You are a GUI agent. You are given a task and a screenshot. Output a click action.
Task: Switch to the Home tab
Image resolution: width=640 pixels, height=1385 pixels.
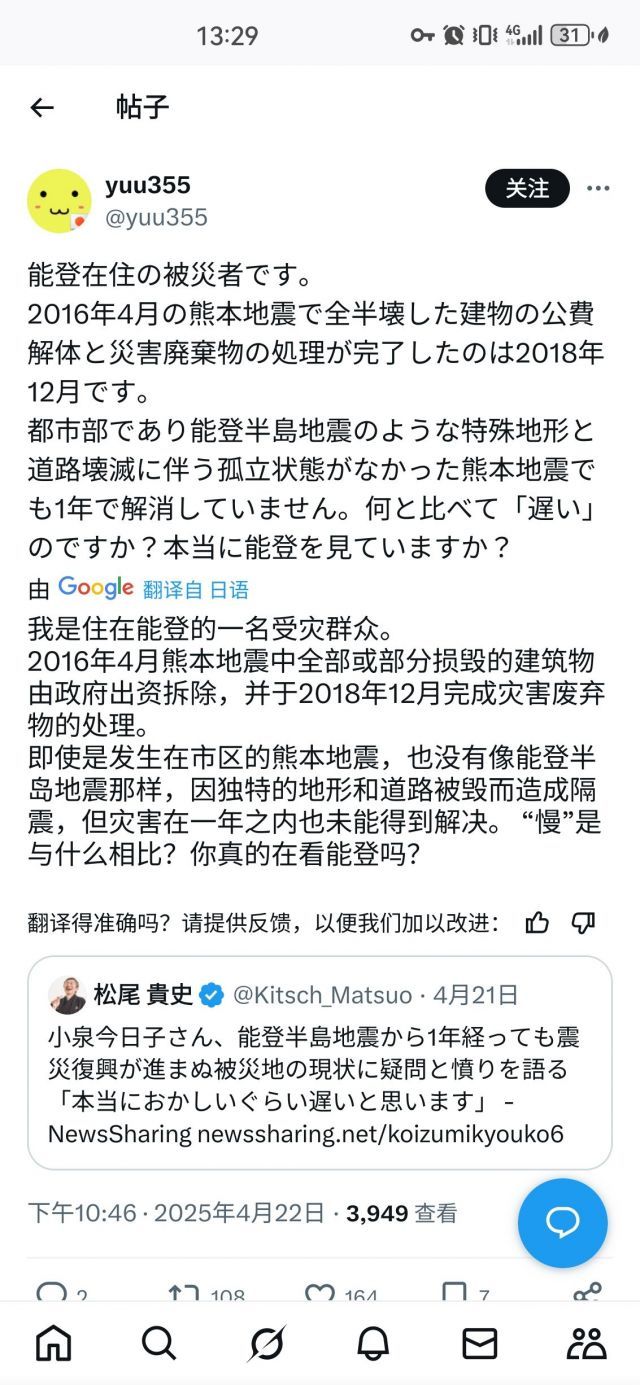(53, 1343)
